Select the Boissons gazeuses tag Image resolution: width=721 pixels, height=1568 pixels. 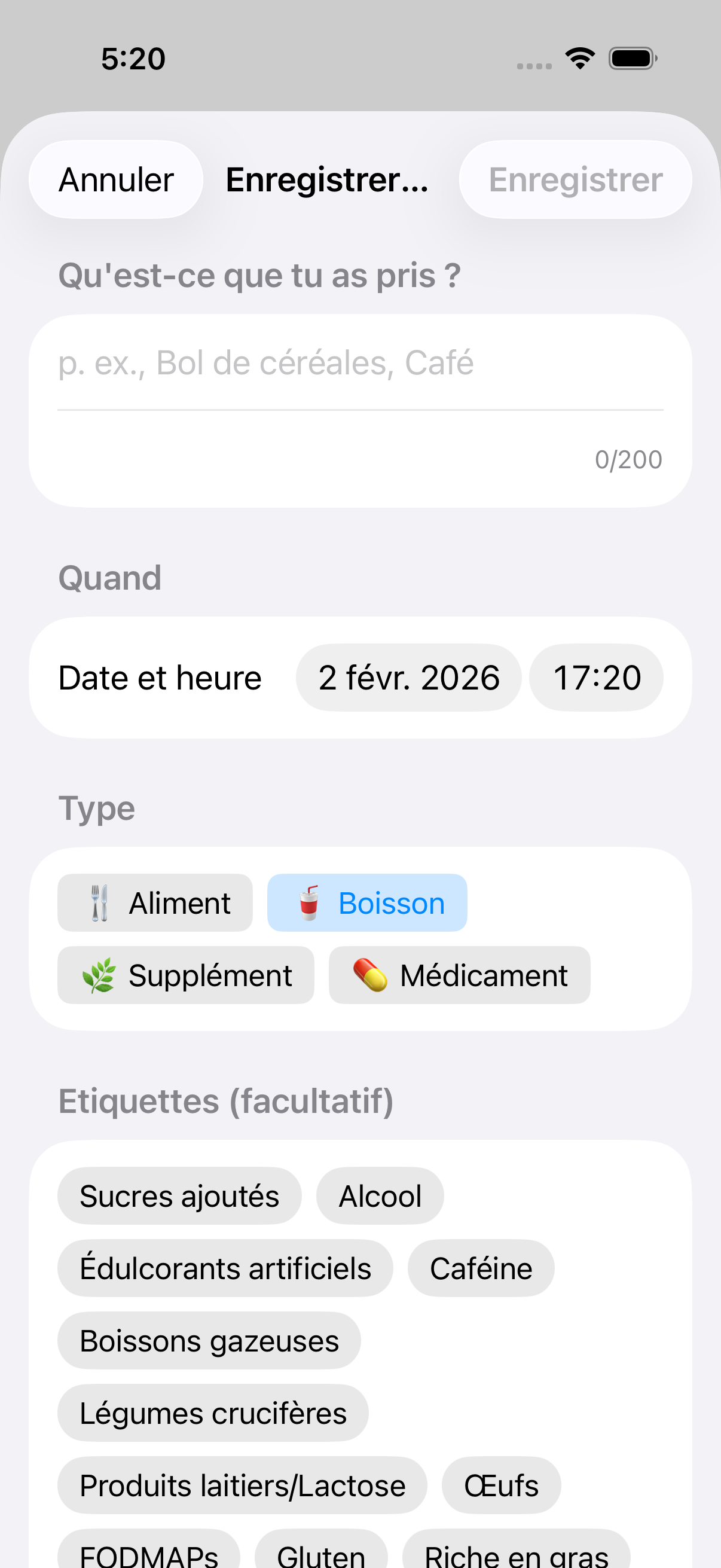pyautogui.click(x=209, y=1340)
